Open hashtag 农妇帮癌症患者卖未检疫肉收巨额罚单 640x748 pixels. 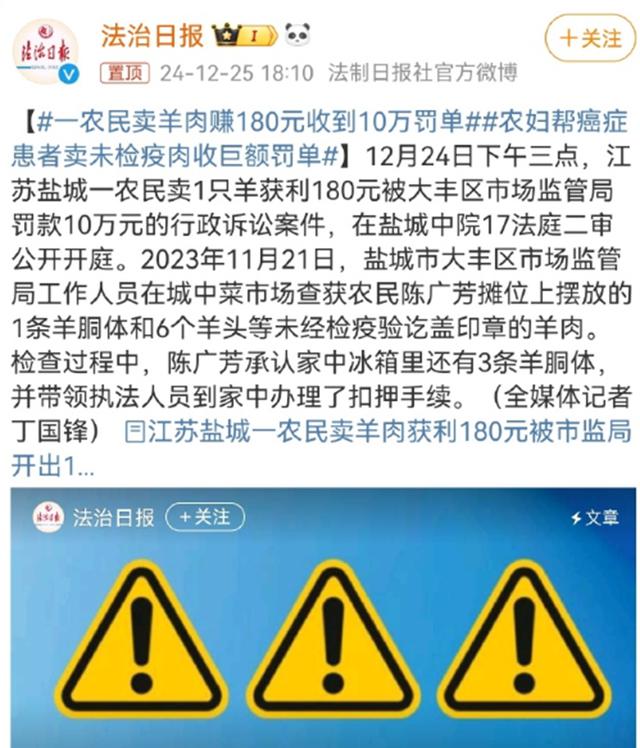[x=180, y=155]
